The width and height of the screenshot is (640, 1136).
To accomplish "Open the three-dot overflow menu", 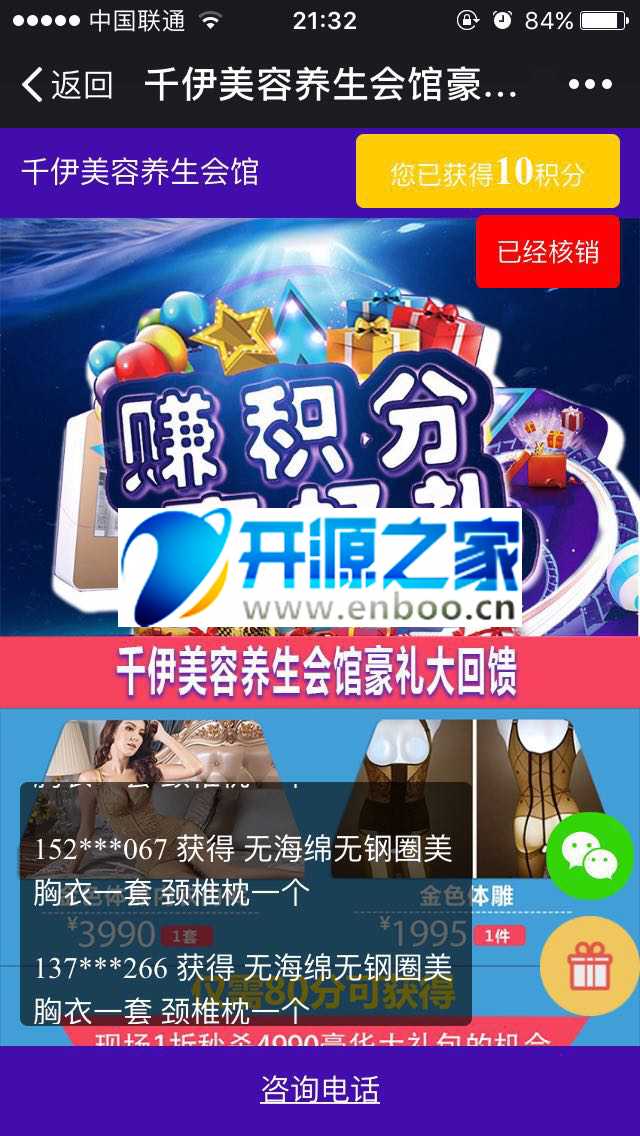I will [x=590, y=85].
